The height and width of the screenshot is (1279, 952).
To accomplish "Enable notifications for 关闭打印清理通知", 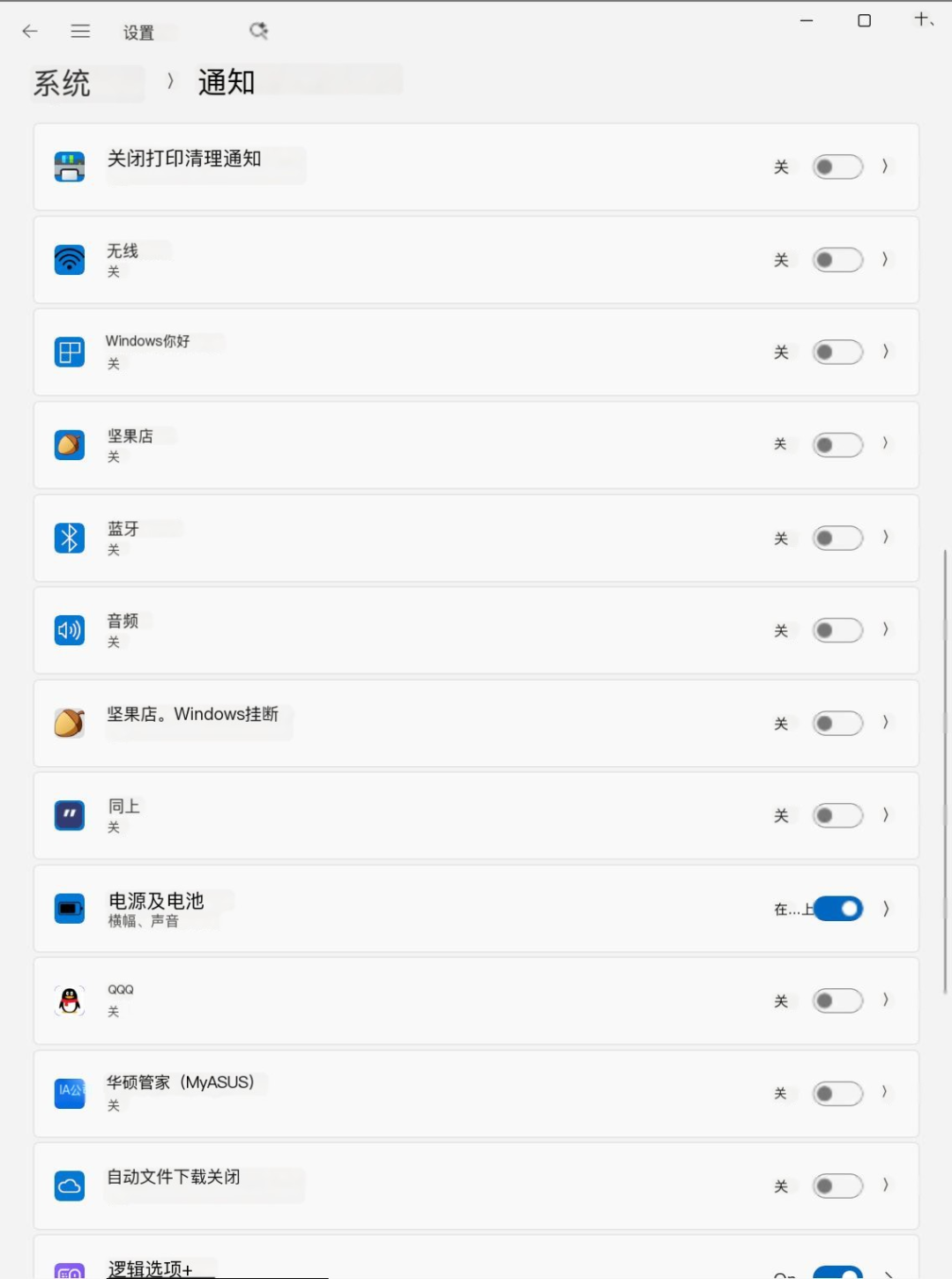I will (x=837, y=167).
